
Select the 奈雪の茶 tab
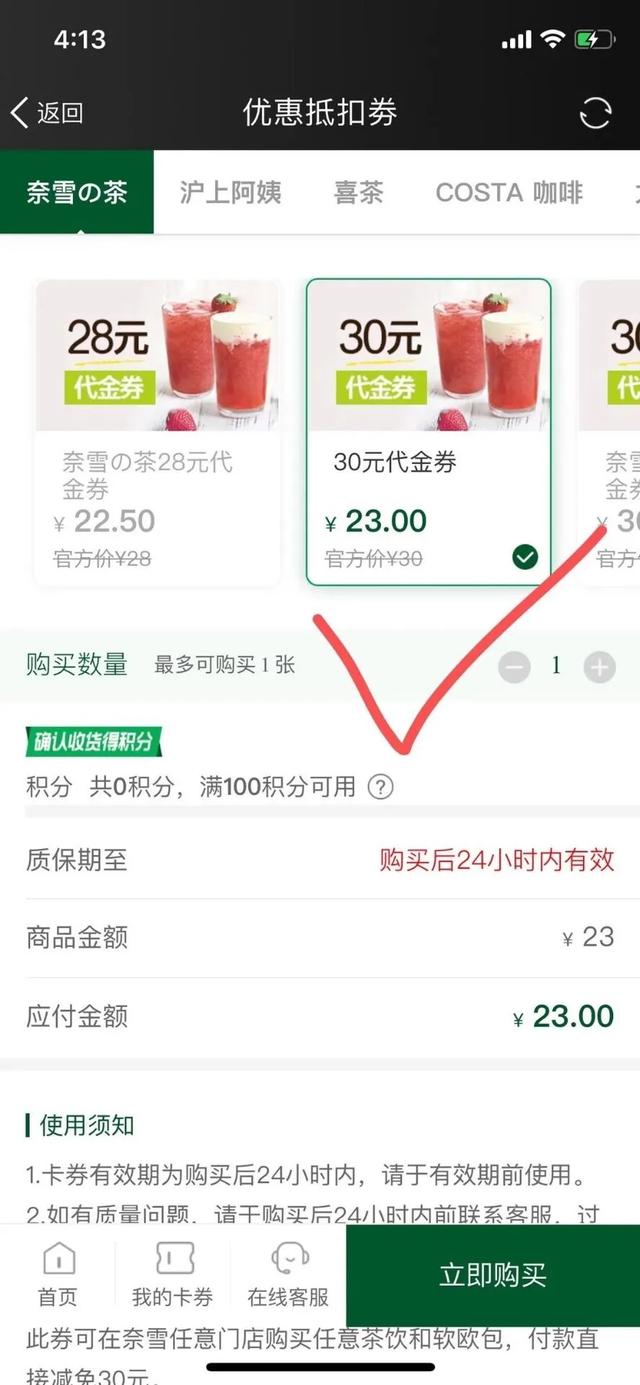click(77, 193)
